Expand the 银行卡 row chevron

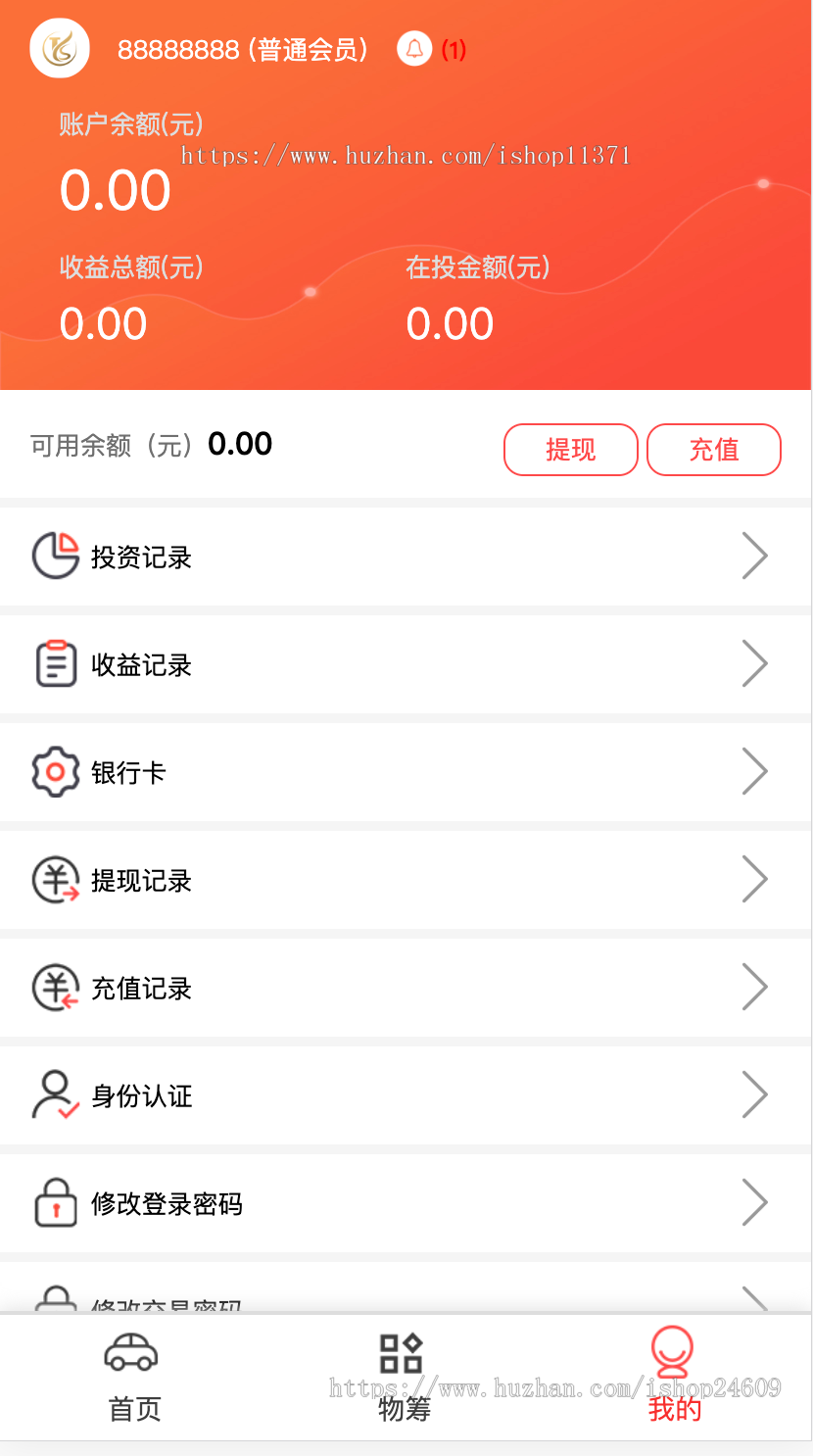[754, 771]
